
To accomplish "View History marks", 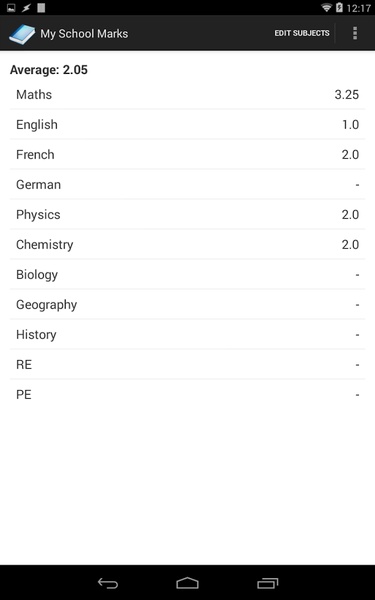I will point(188,334).
